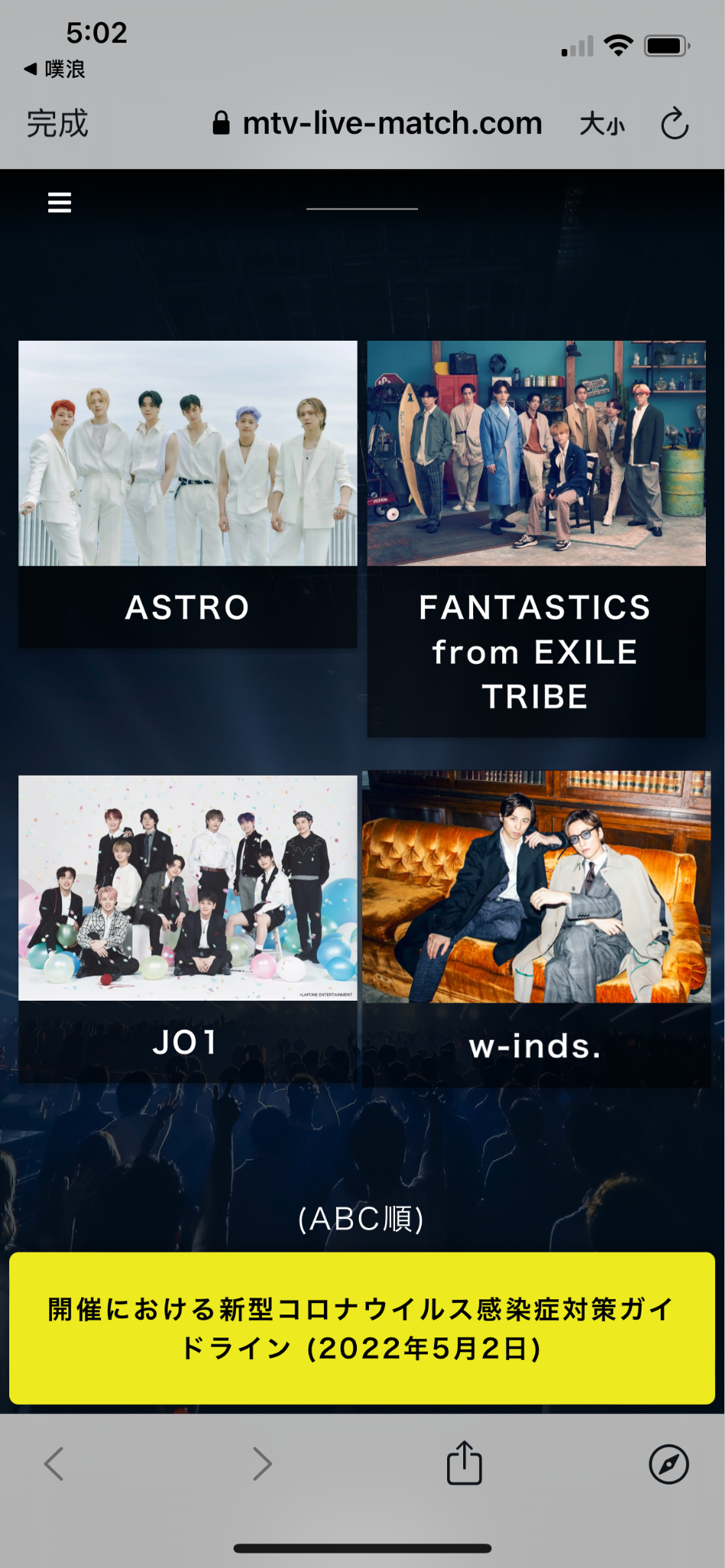View the w-inds. artist card
Screen dimensions: 725x1568
tap(536, 929)
